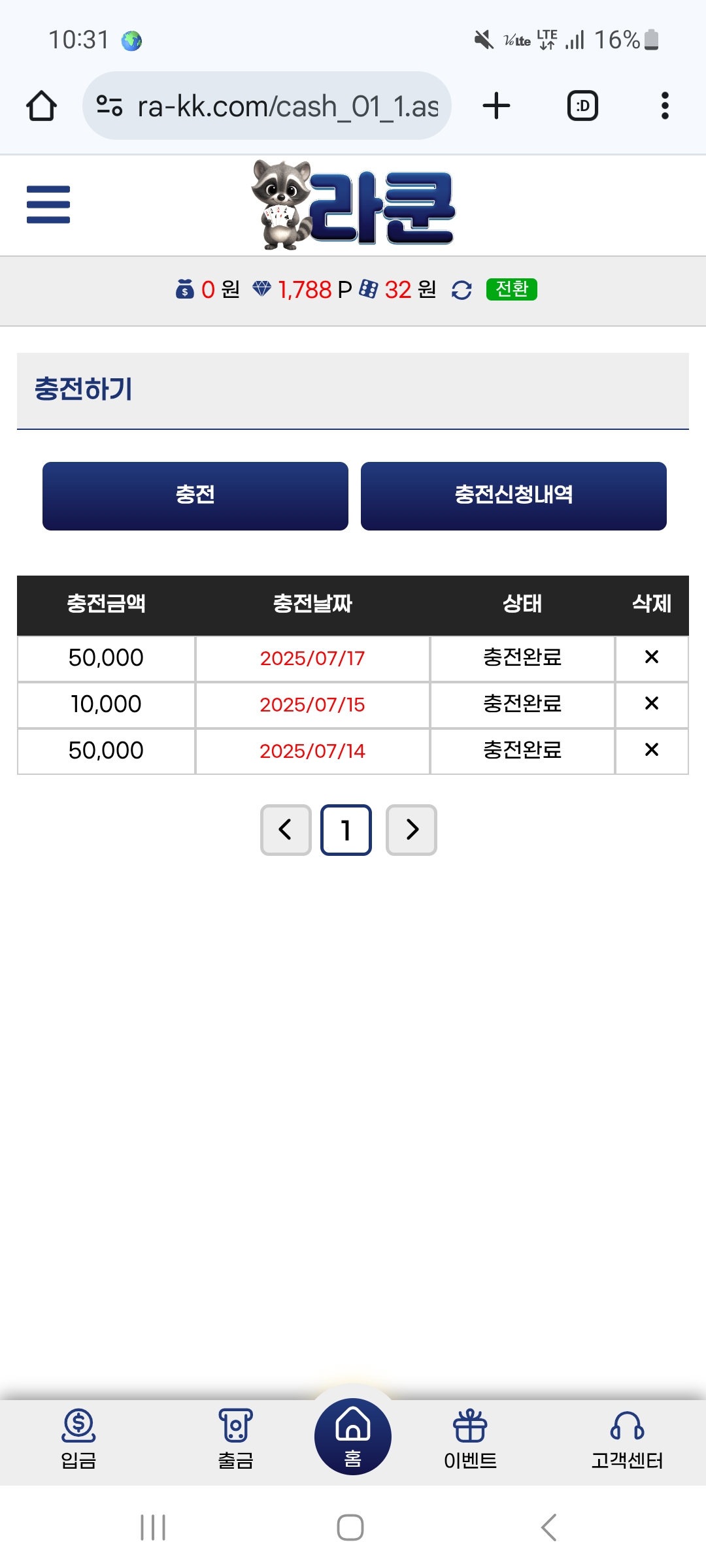This screenshot has height=1568, width=706.
Task: Delete the 2025/07/15 charge record
Action: (x=652, y=704)
